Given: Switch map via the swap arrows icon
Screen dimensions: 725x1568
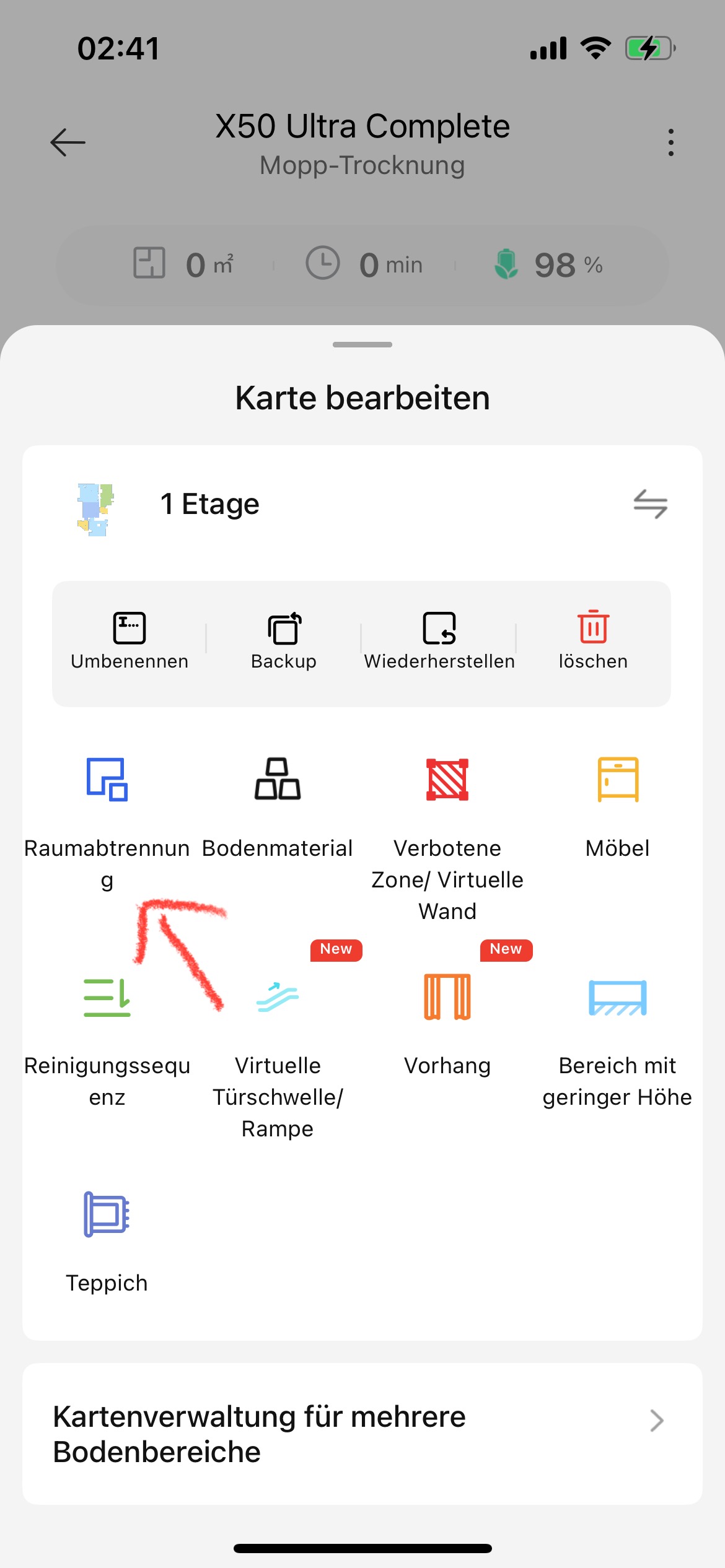Looking at the screenshot, I should pyautogui.click(x=650, y=503).
